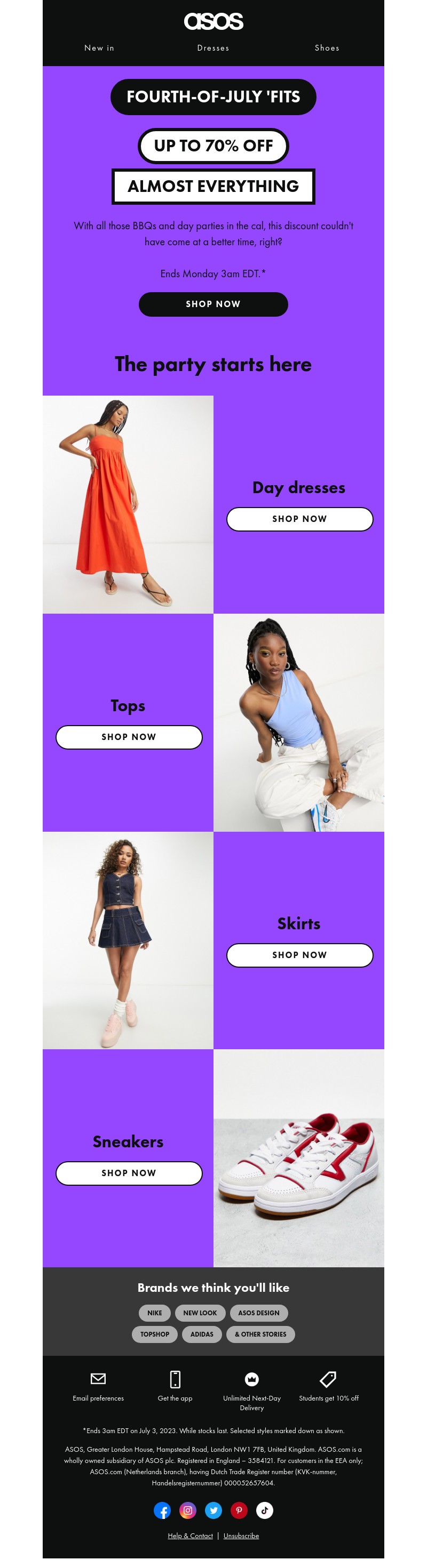
Task: Open the white and red sneakers photo
Action: (298, 1157)
